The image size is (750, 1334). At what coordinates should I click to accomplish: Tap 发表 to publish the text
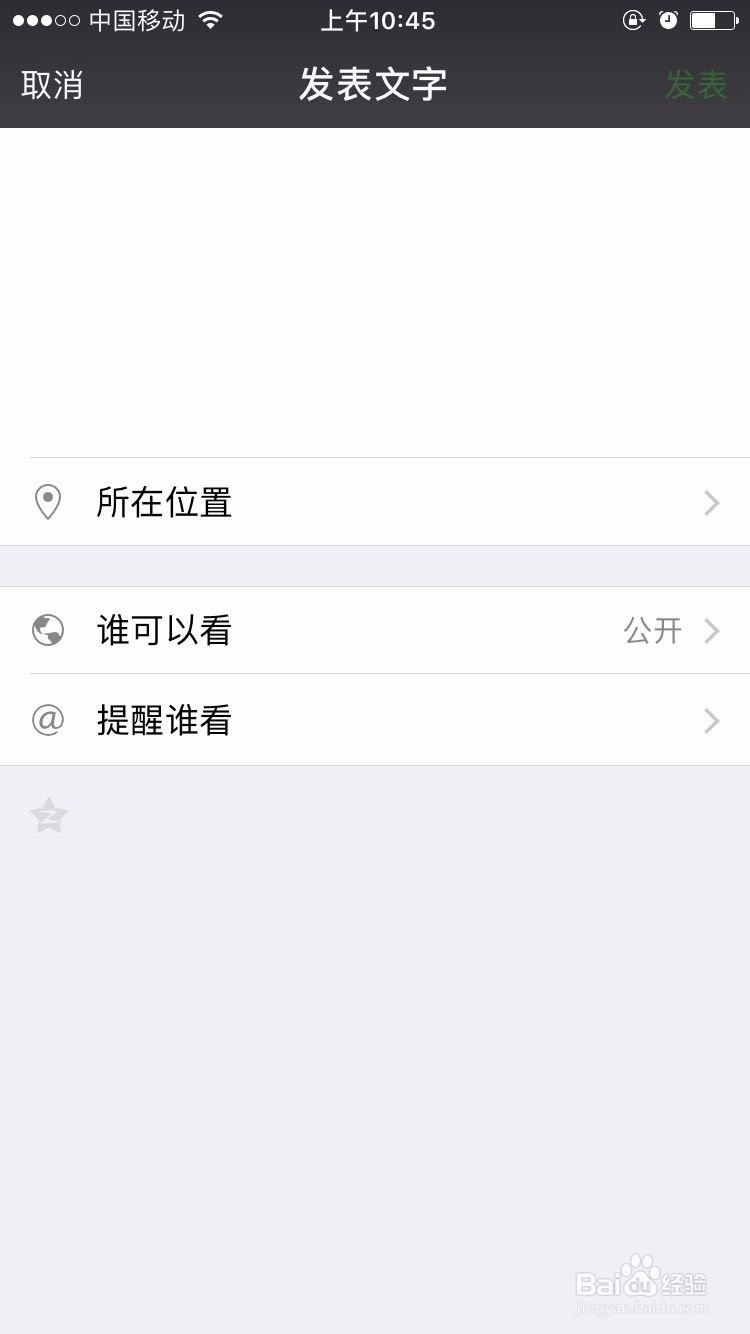697,85
